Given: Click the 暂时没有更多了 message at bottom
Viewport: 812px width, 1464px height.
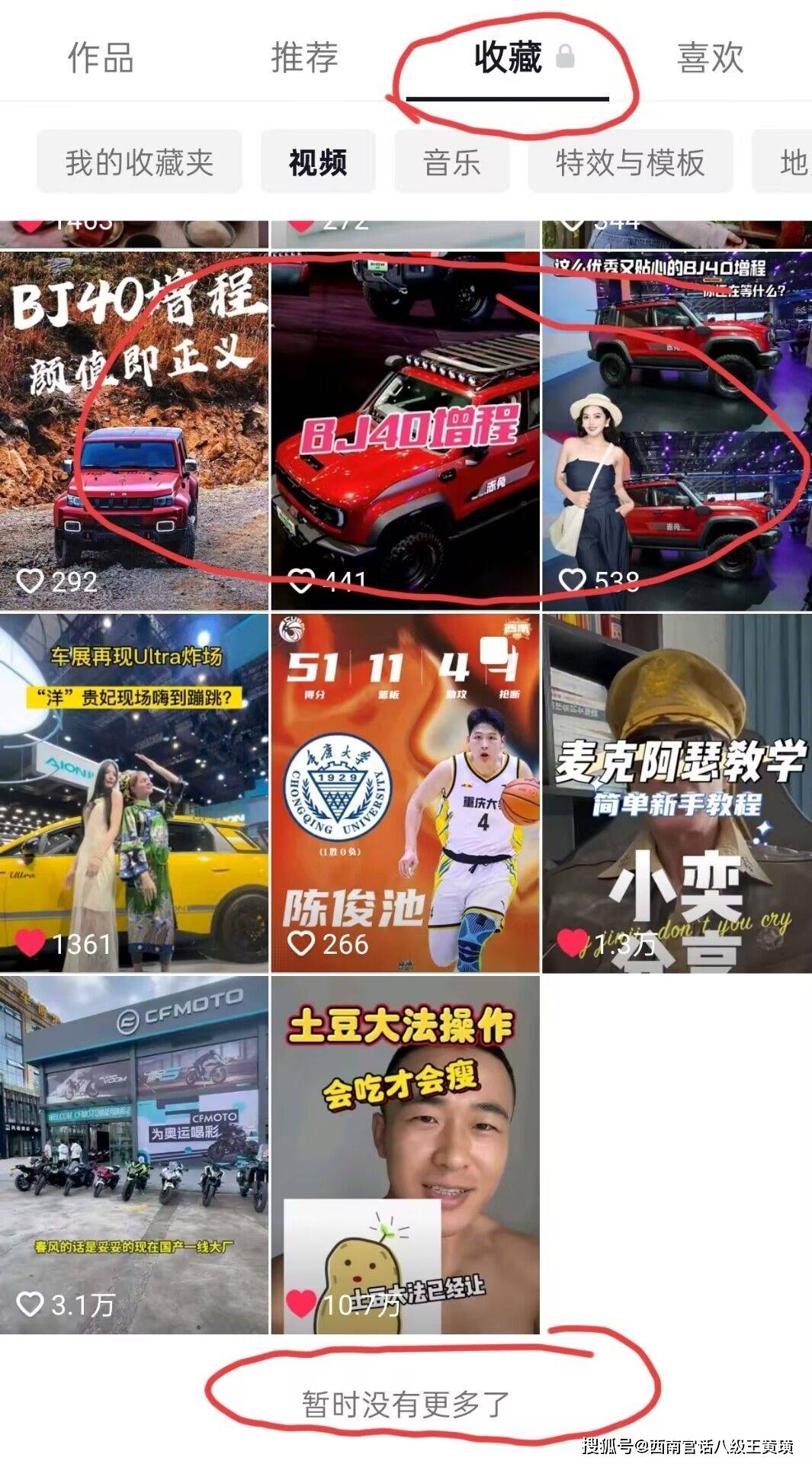Looking at the screenshot, I should [403, 1400].
